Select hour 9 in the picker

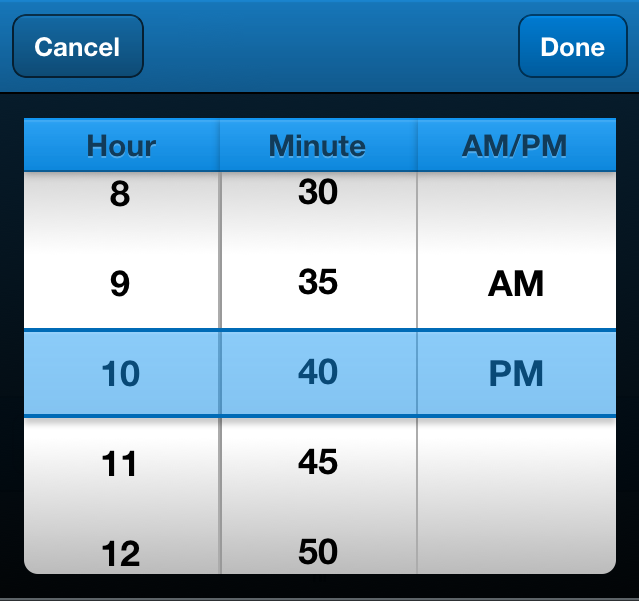click(120, 284)
